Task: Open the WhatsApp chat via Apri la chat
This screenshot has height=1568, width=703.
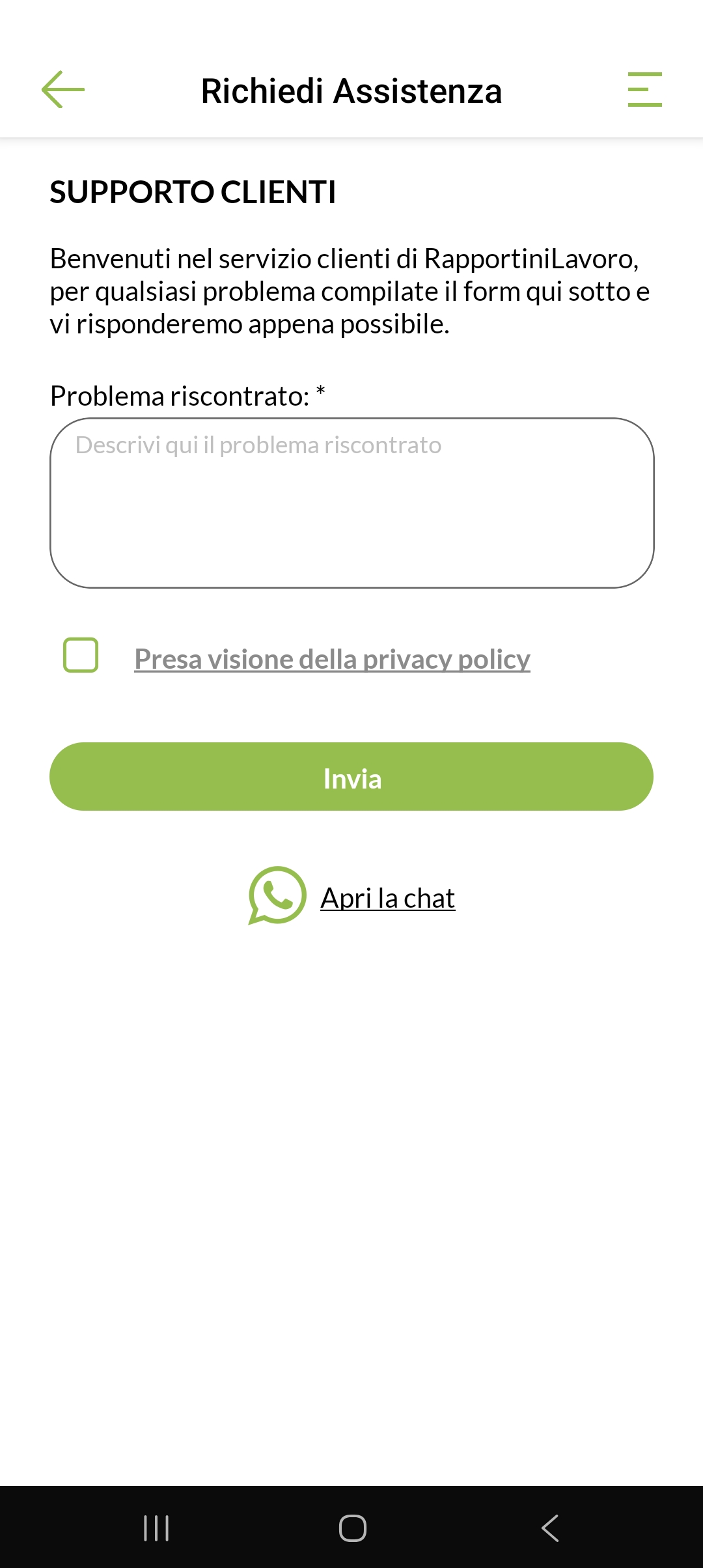Action: point(387,899)
